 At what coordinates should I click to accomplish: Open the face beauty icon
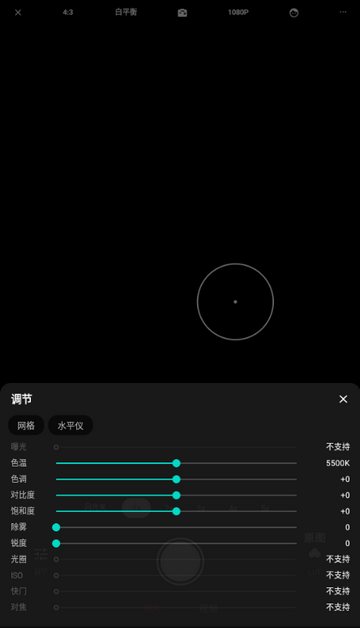pyautogui.click(x=294, y=13)
